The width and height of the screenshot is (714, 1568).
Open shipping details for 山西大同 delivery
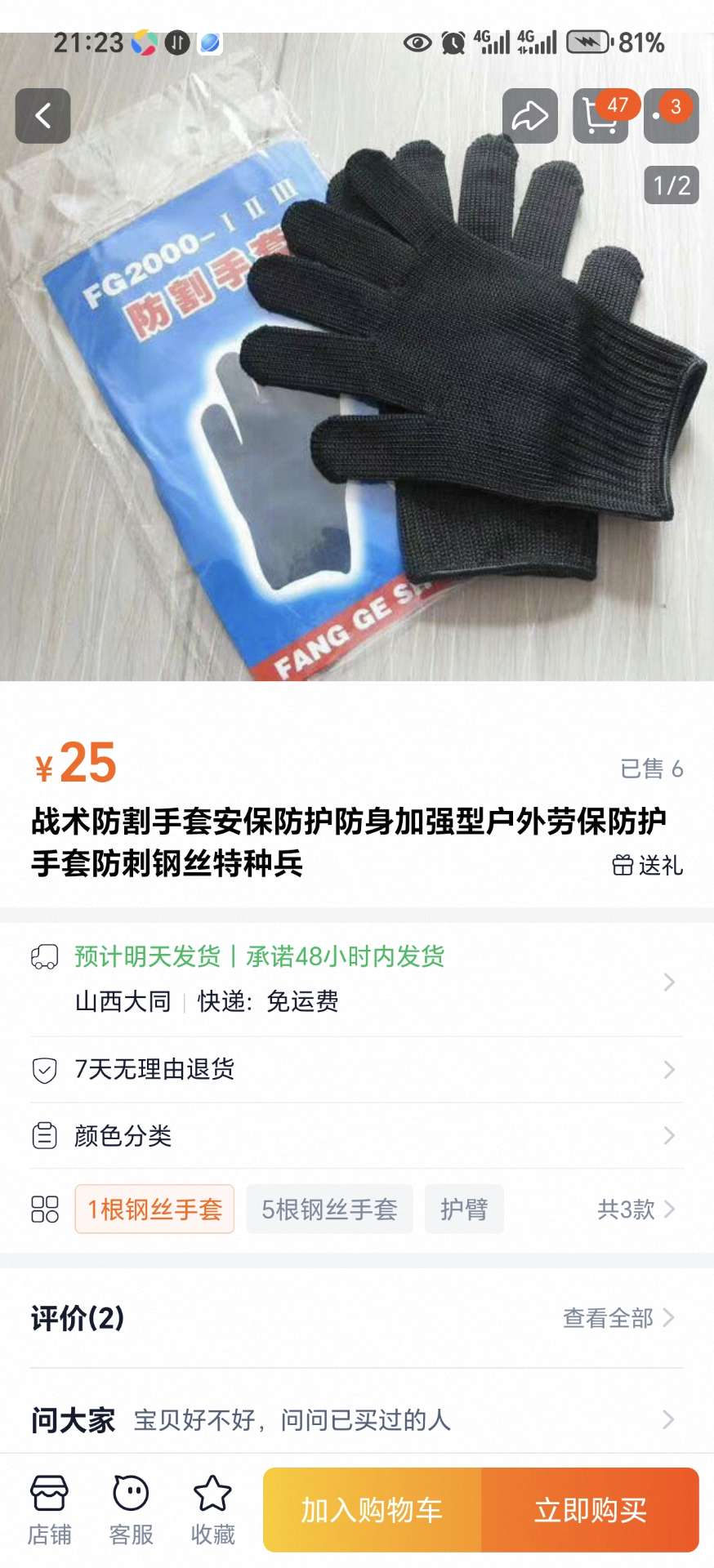[357, 979]
